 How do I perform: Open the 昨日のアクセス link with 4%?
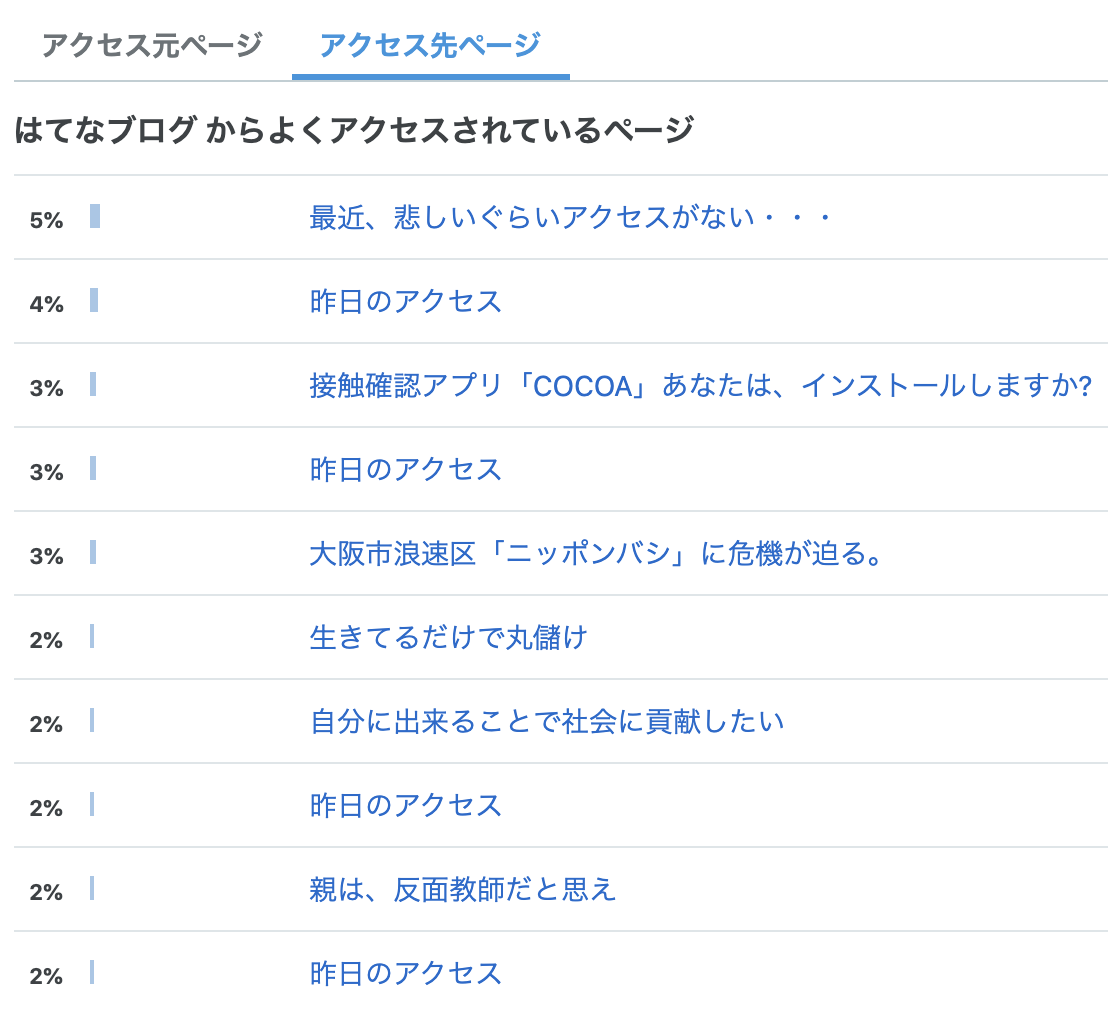pyautogui.click(x=406, y=301)
